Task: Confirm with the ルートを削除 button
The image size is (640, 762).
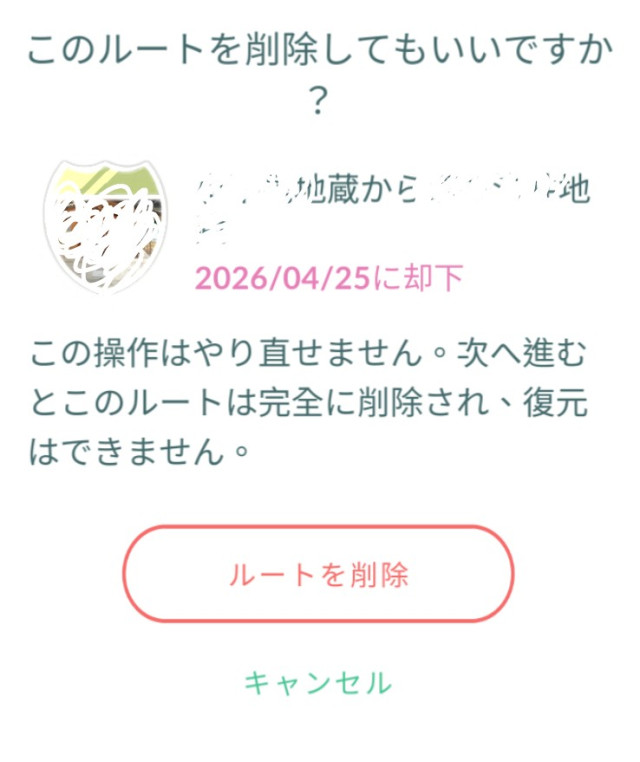Action: pyautogui.click(x=318, y=575)
